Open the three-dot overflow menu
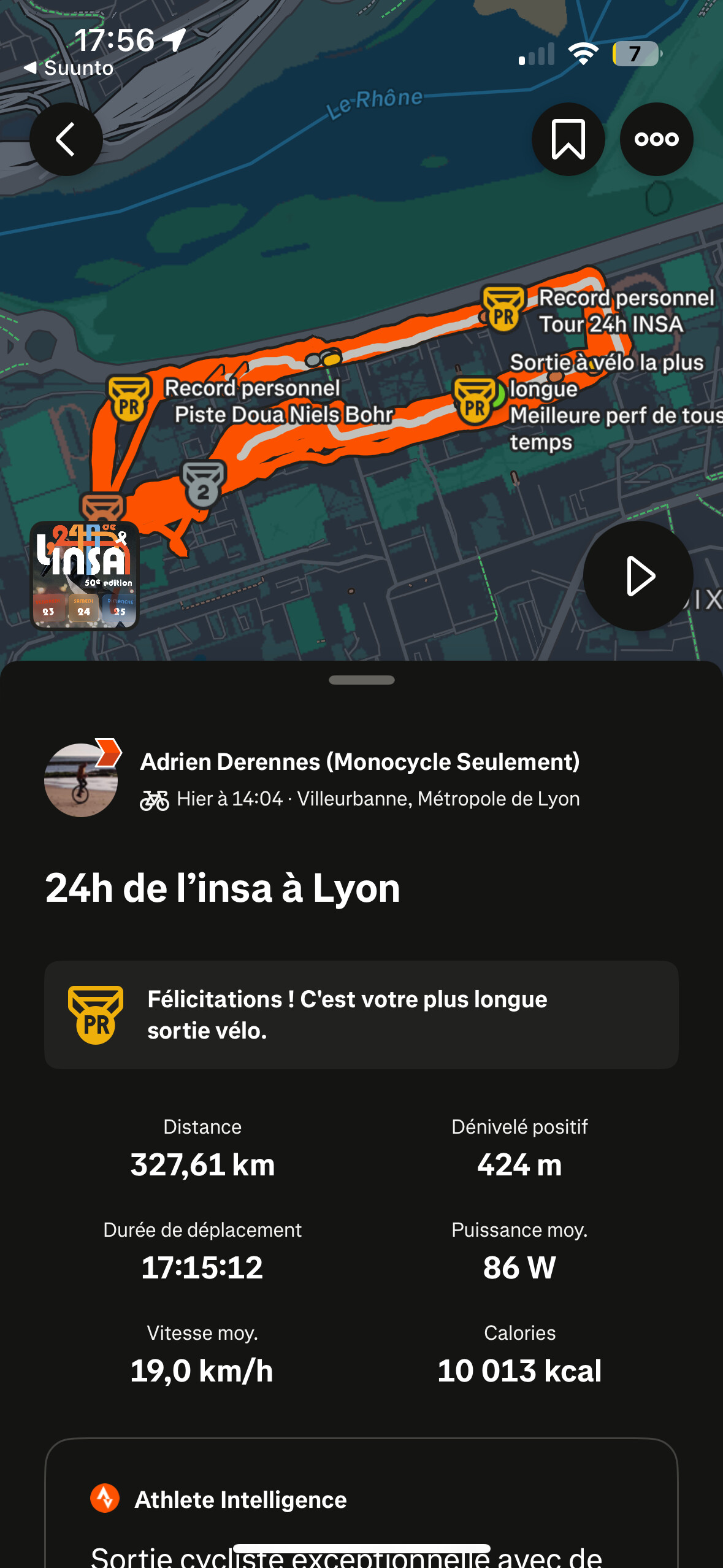The height and width of the screenshot is (1568, 723). pyautogui.click(x=656, y=139)
